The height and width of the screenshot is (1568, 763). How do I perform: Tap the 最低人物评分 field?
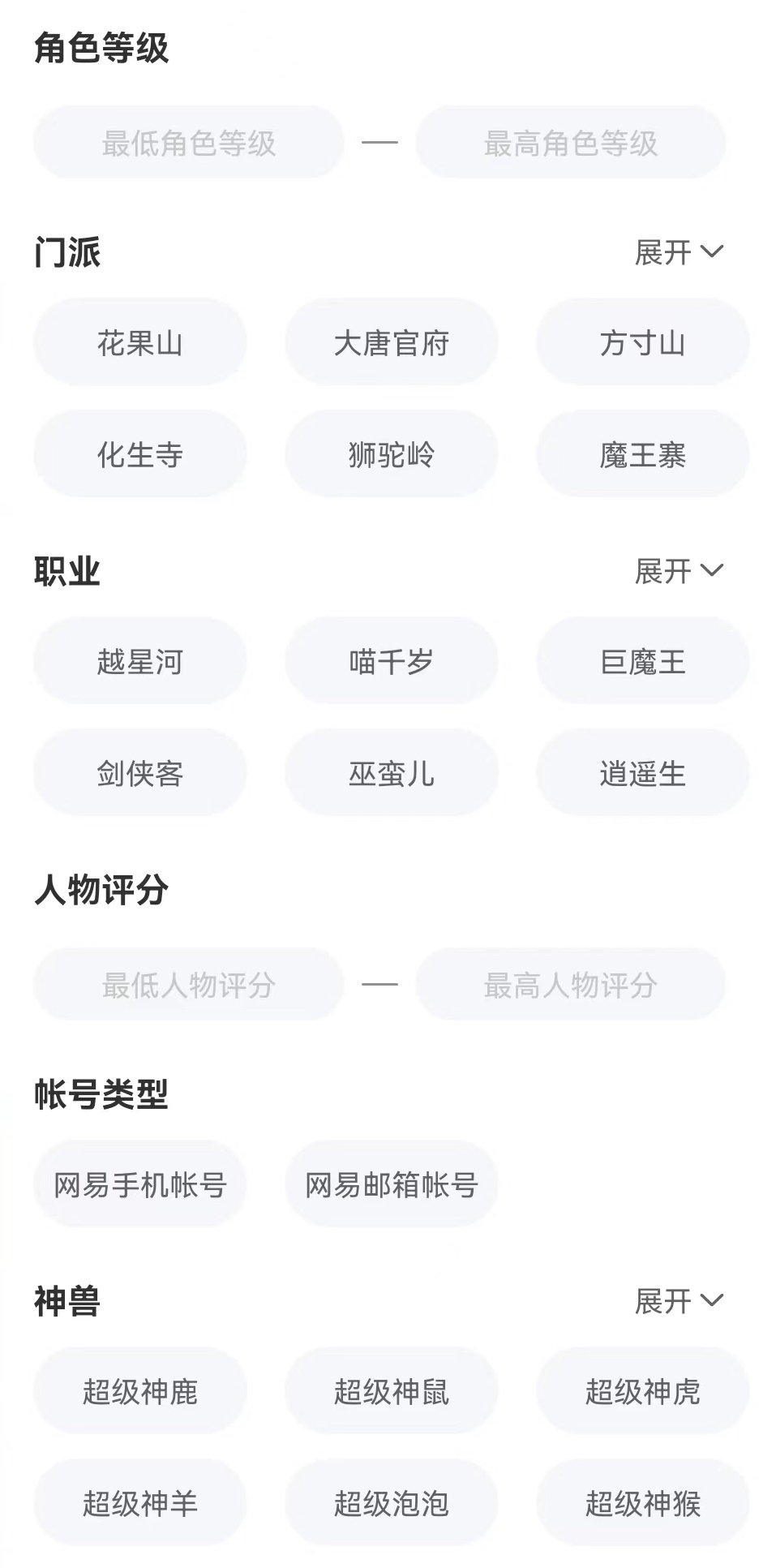[x=188, y=985]
